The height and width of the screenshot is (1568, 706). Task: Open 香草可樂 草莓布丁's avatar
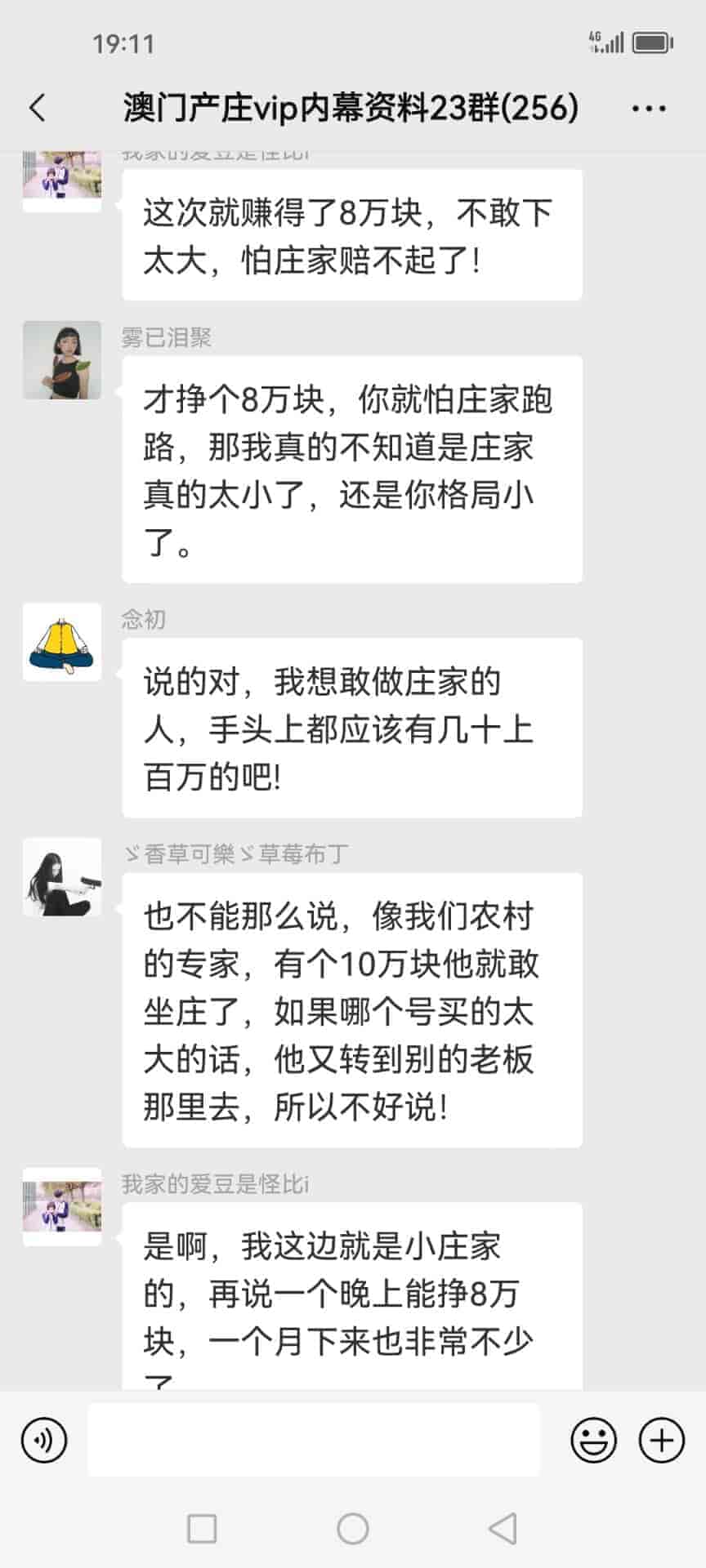[62, 877]
